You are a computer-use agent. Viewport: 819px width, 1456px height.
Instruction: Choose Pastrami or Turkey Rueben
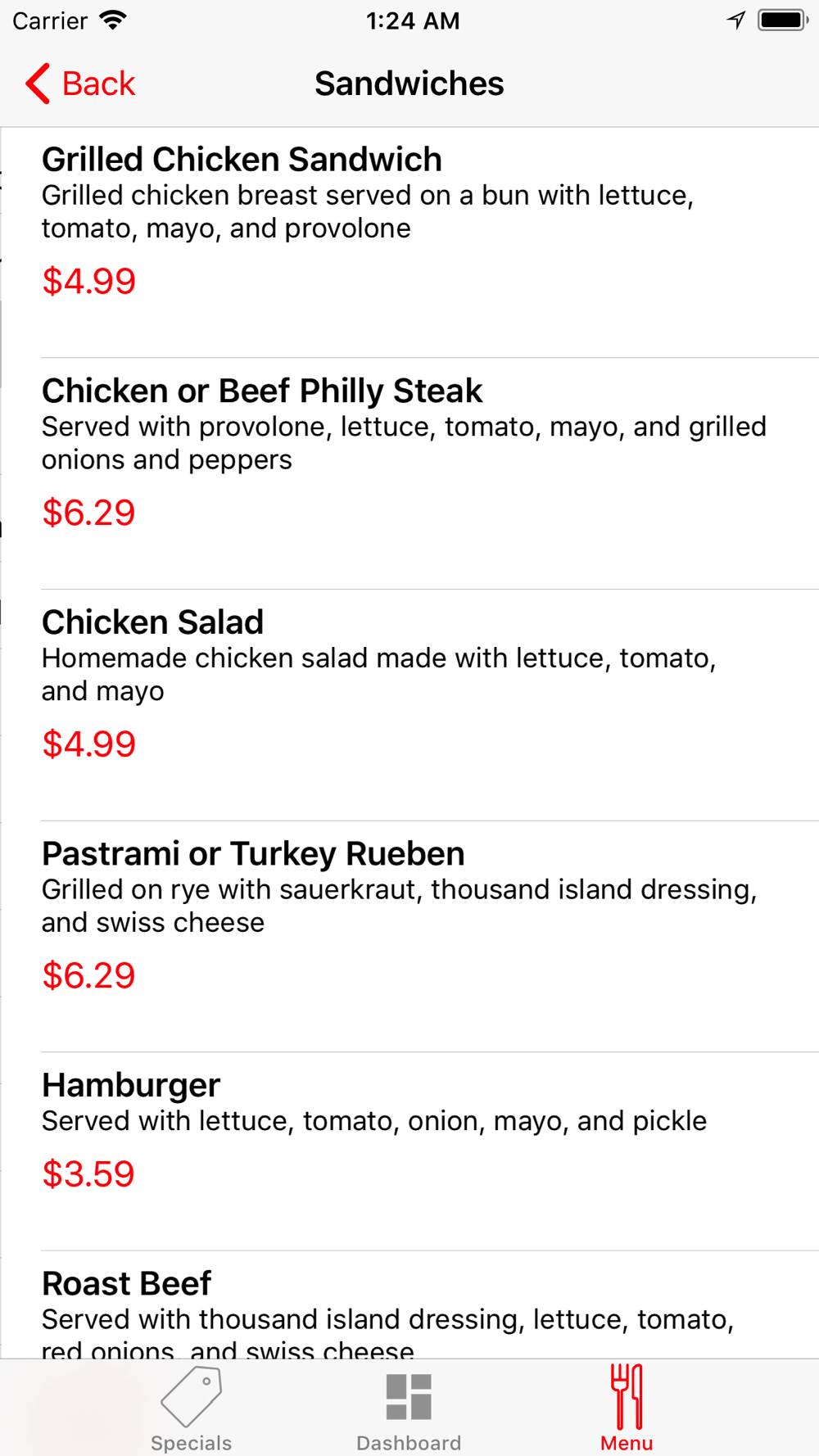point(409,937)
